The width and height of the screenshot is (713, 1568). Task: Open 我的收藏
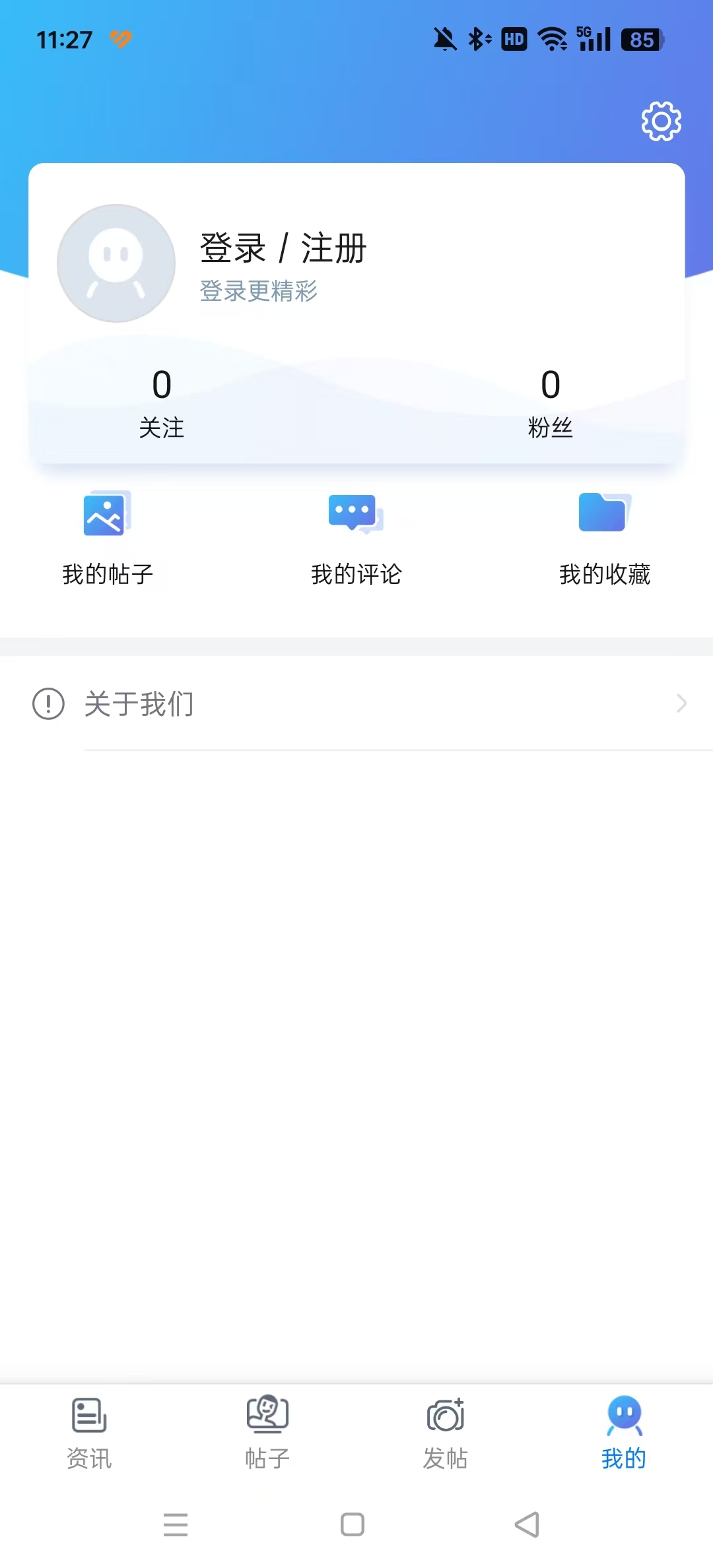pos(604,538)
